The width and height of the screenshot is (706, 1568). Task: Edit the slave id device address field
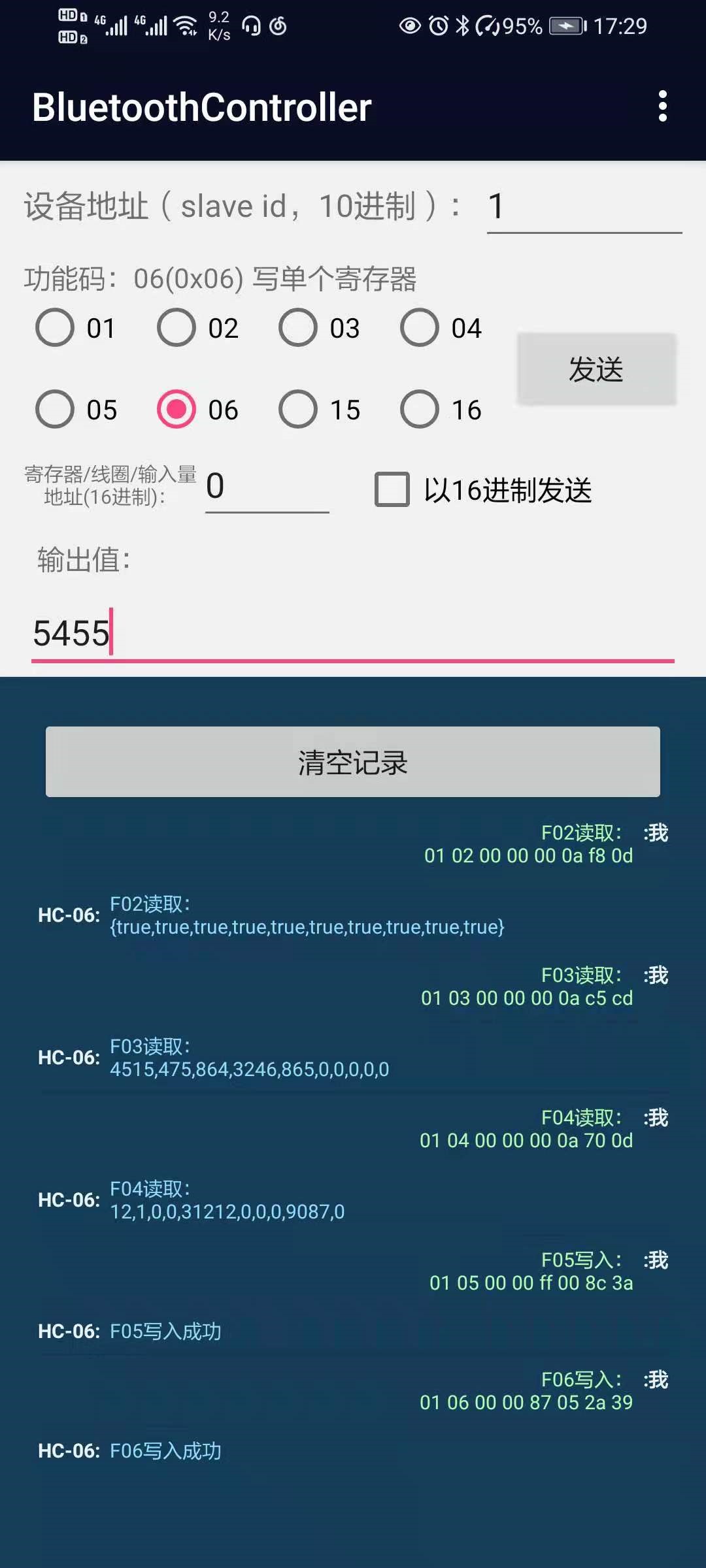pyautogui.click(x=583, y=207)
